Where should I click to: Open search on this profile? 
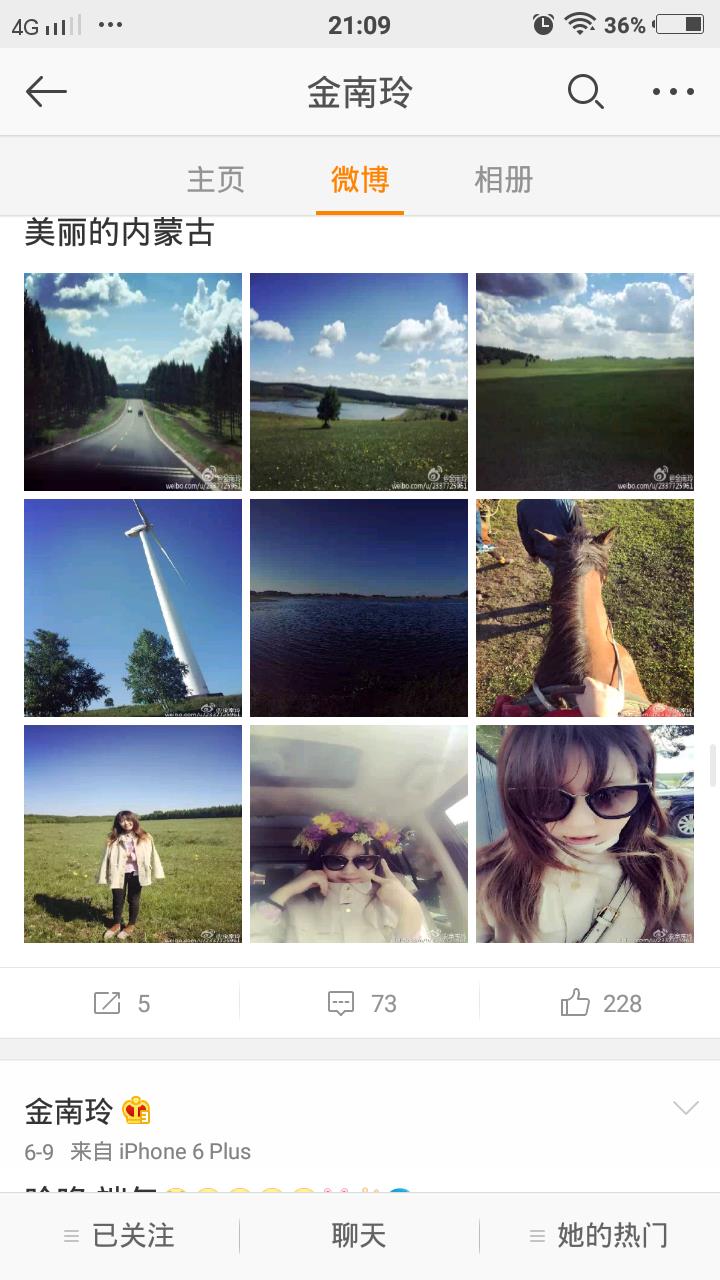pyautogui.click(x=585, y=92)
